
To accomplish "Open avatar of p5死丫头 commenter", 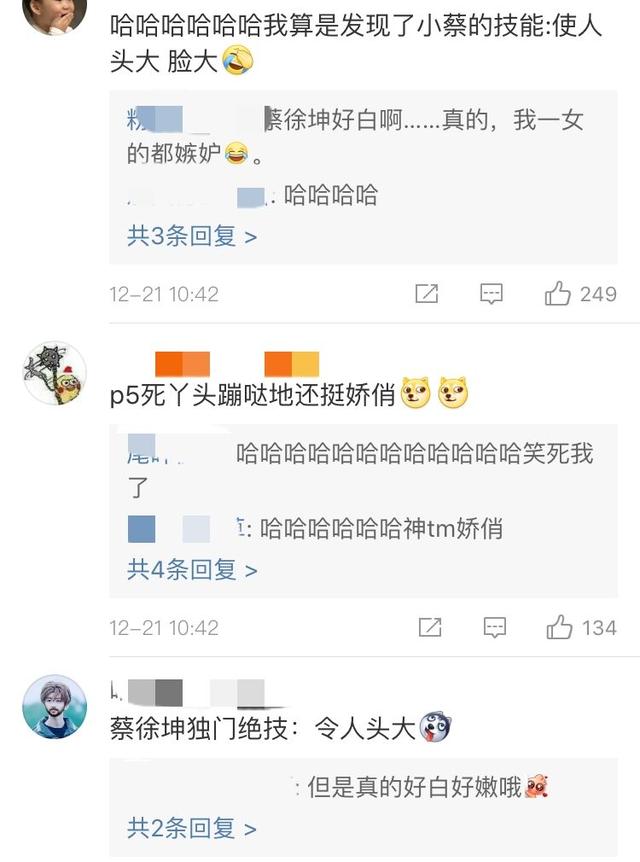I will point(53,373).
